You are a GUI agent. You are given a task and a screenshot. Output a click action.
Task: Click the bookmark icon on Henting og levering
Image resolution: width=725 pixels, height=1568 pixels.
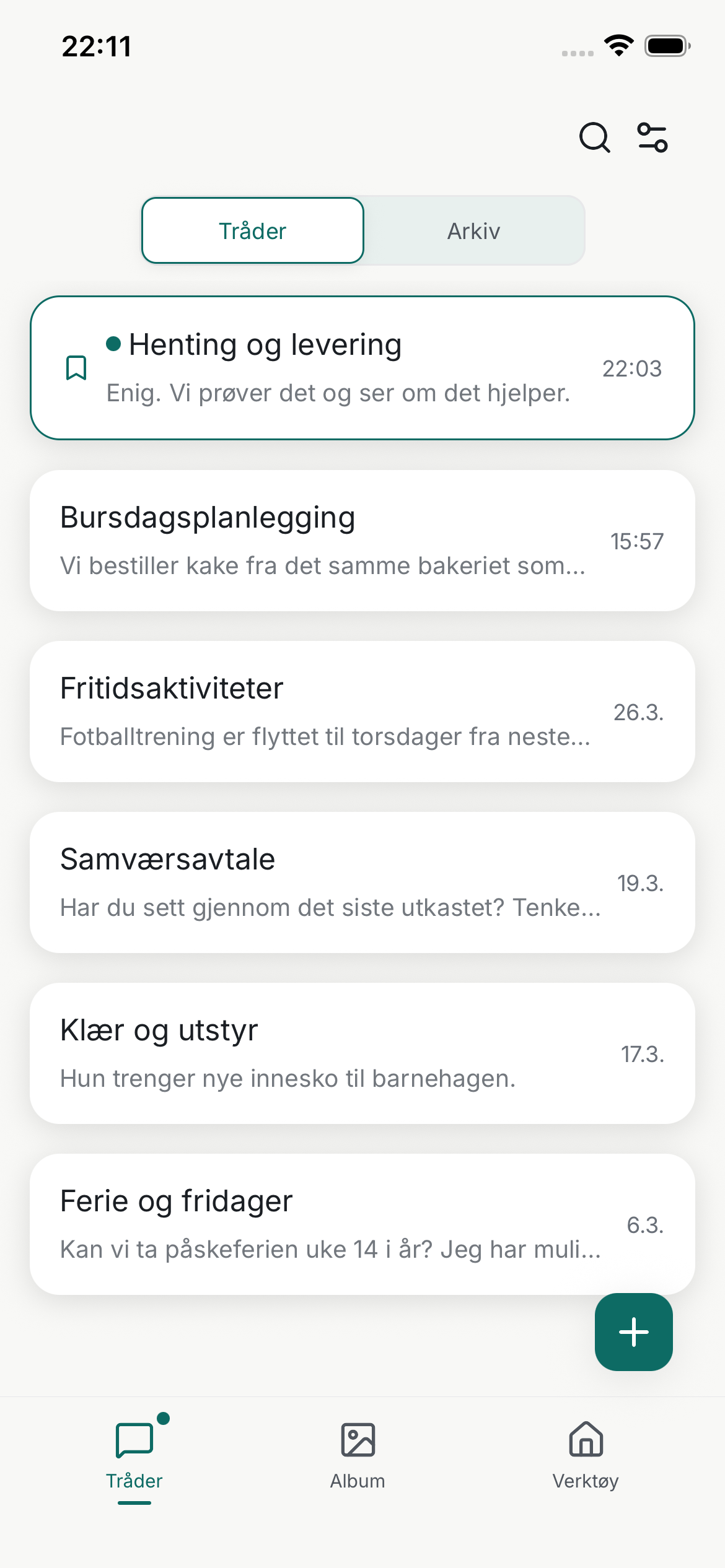click(x=75, y=368)
